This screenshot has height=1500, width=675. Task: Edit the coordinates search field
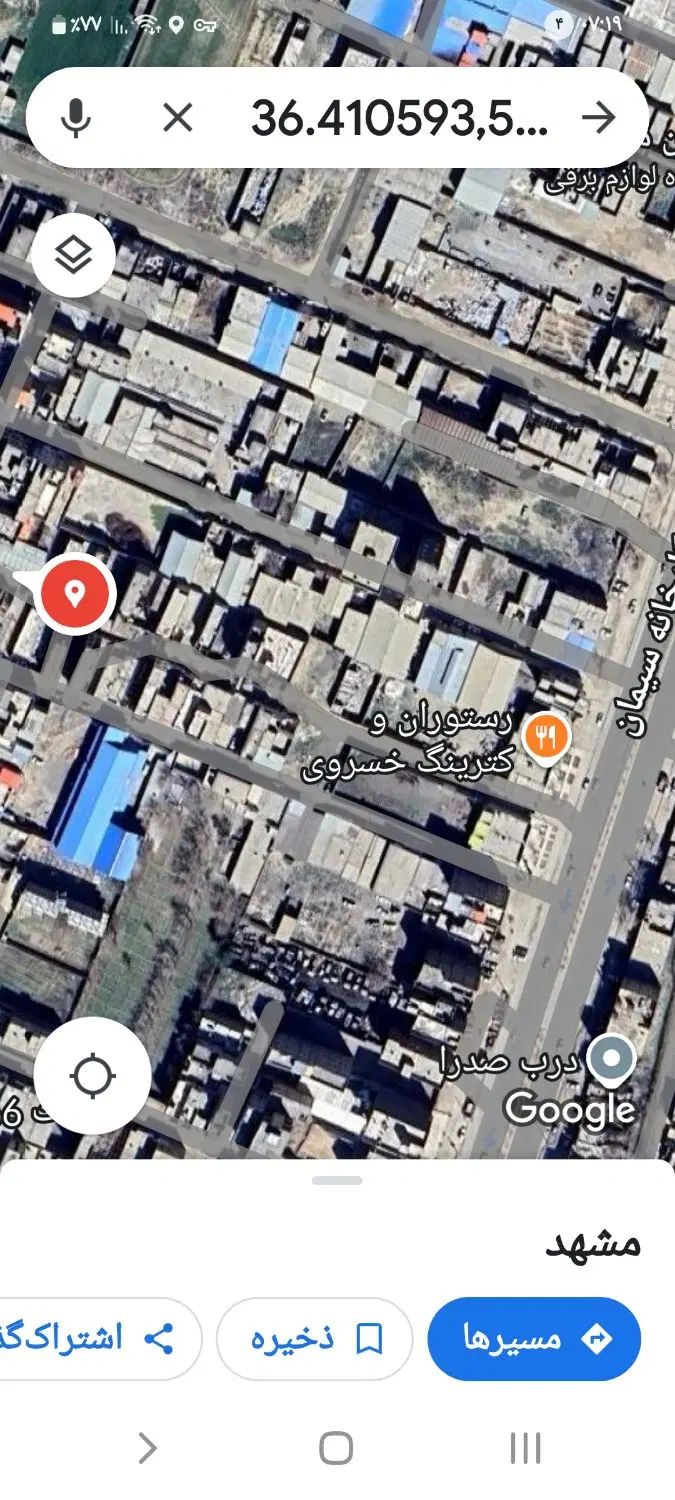pyautogui.click(x=398, y=118)
